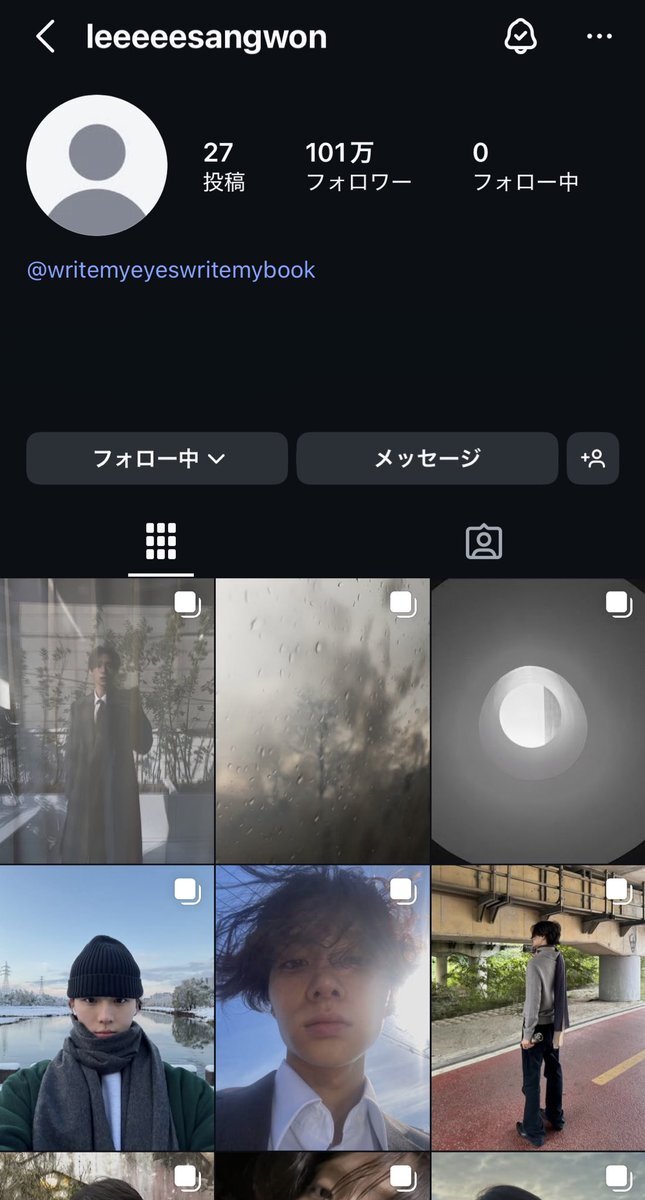Open the gray circular light post
Image resolution: width=645 pixels, height=1200 pixels.
(538, 720)
